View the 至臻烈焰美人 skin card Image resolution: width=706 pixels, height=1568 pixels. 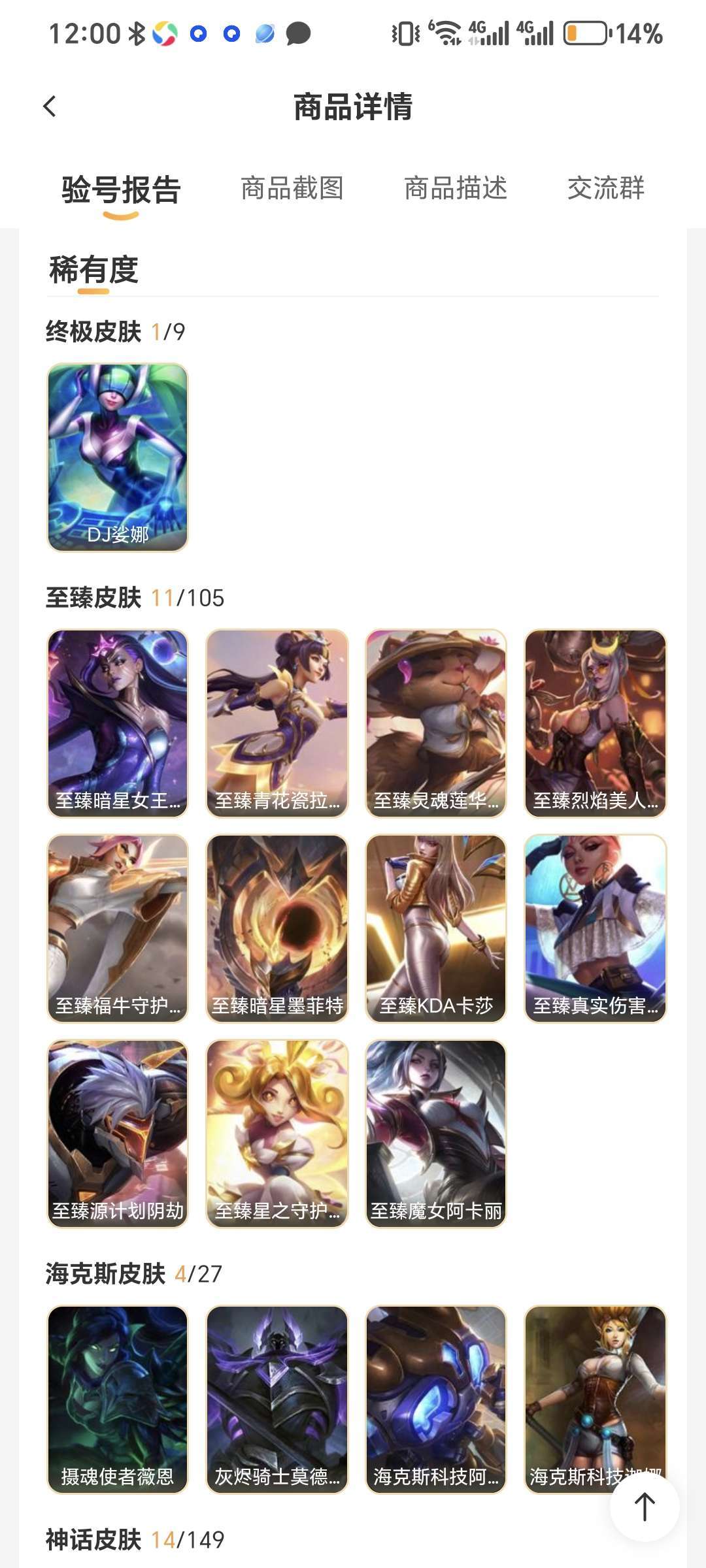point(596,723)
